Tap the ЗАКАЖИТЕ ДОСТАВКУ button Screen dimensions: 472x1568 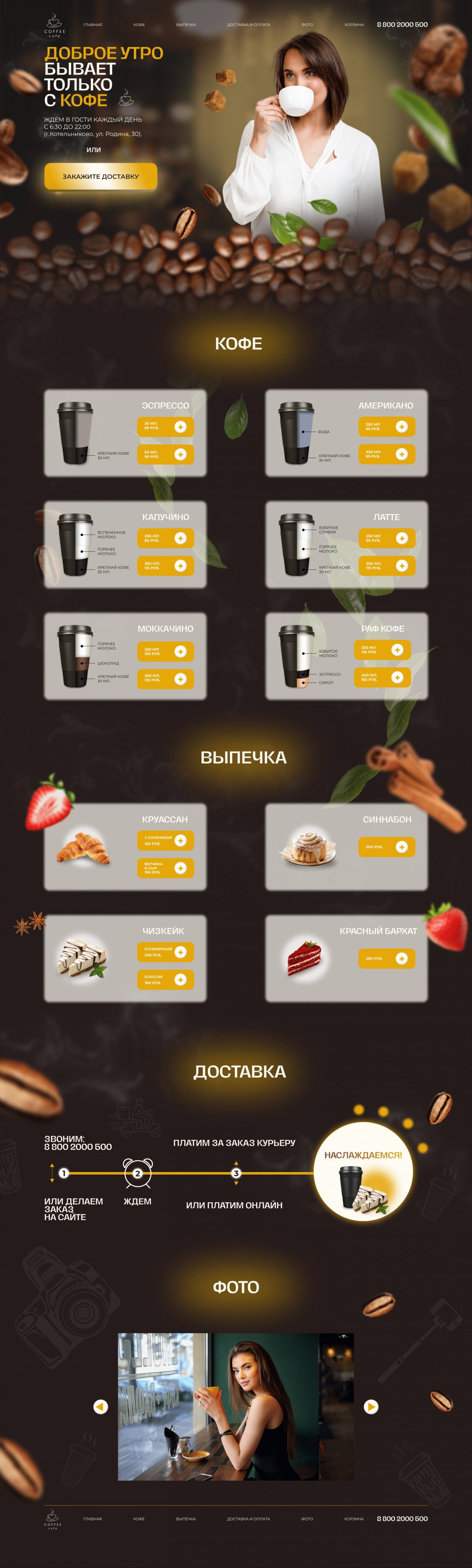click(100, 176)
